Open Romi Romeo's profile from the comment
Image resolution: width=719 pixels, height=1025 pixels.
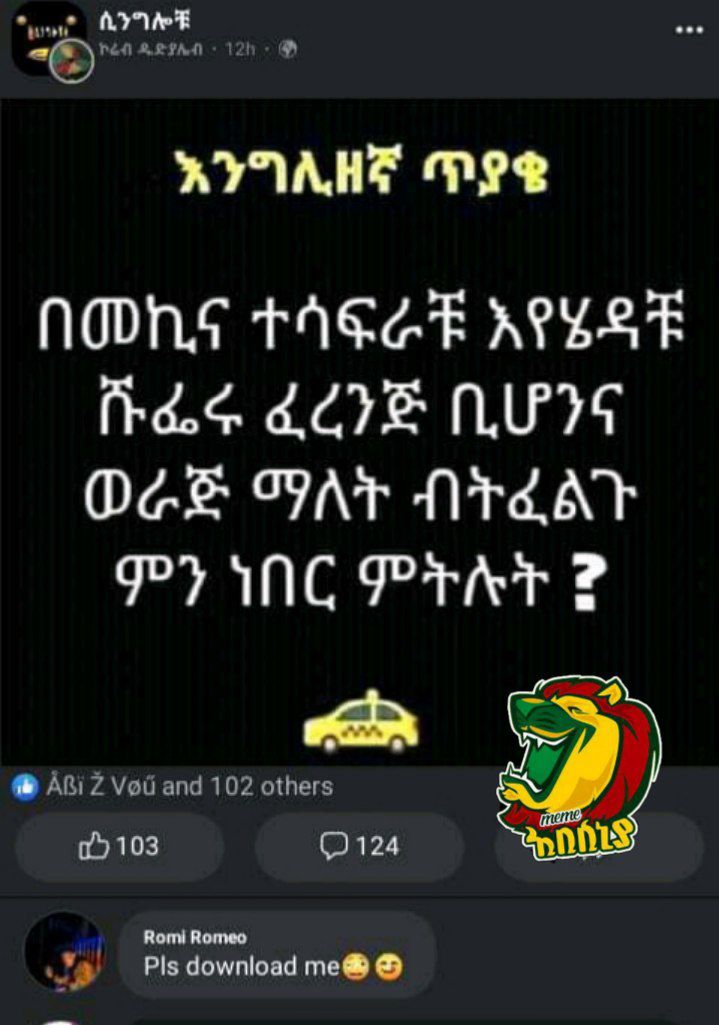195,937
